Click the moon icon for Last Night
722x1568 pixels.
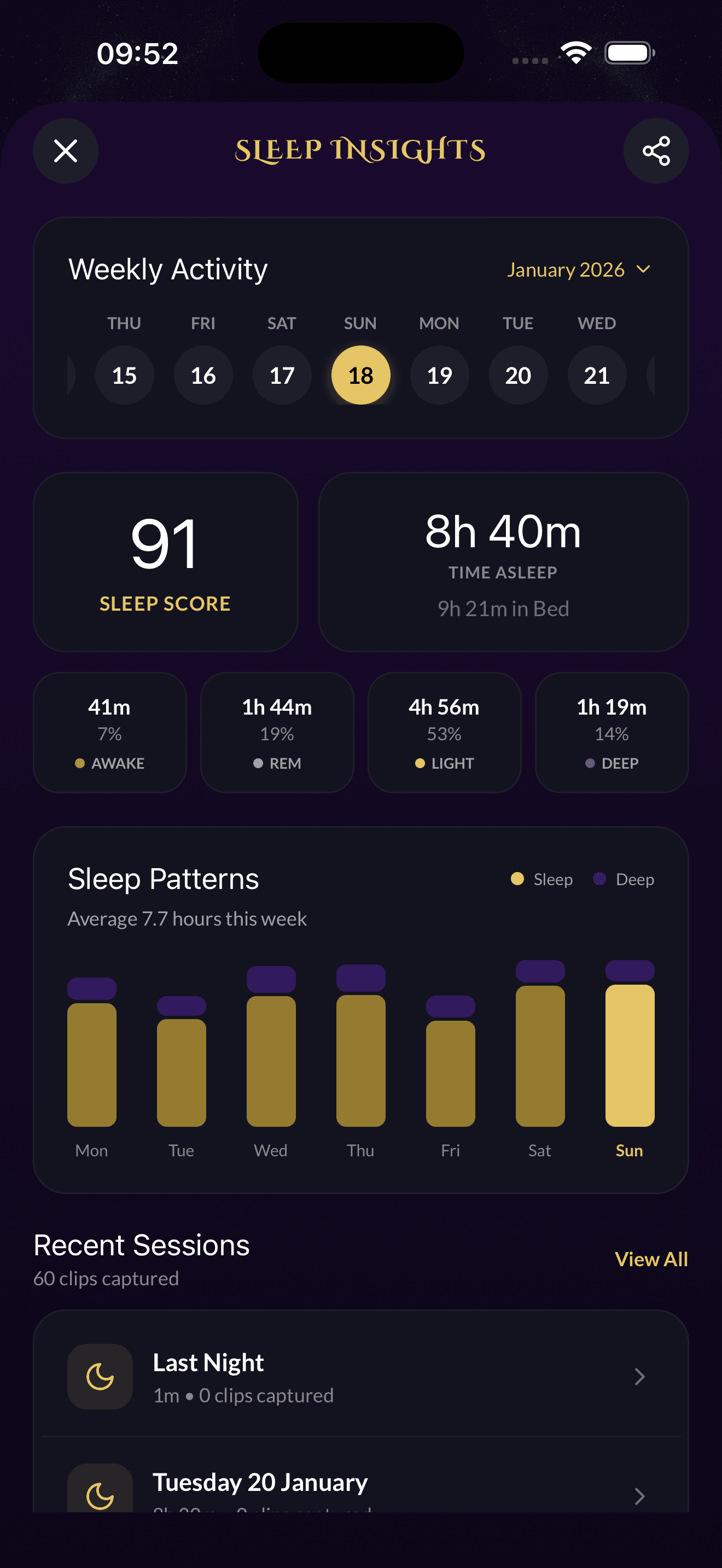100,1378
